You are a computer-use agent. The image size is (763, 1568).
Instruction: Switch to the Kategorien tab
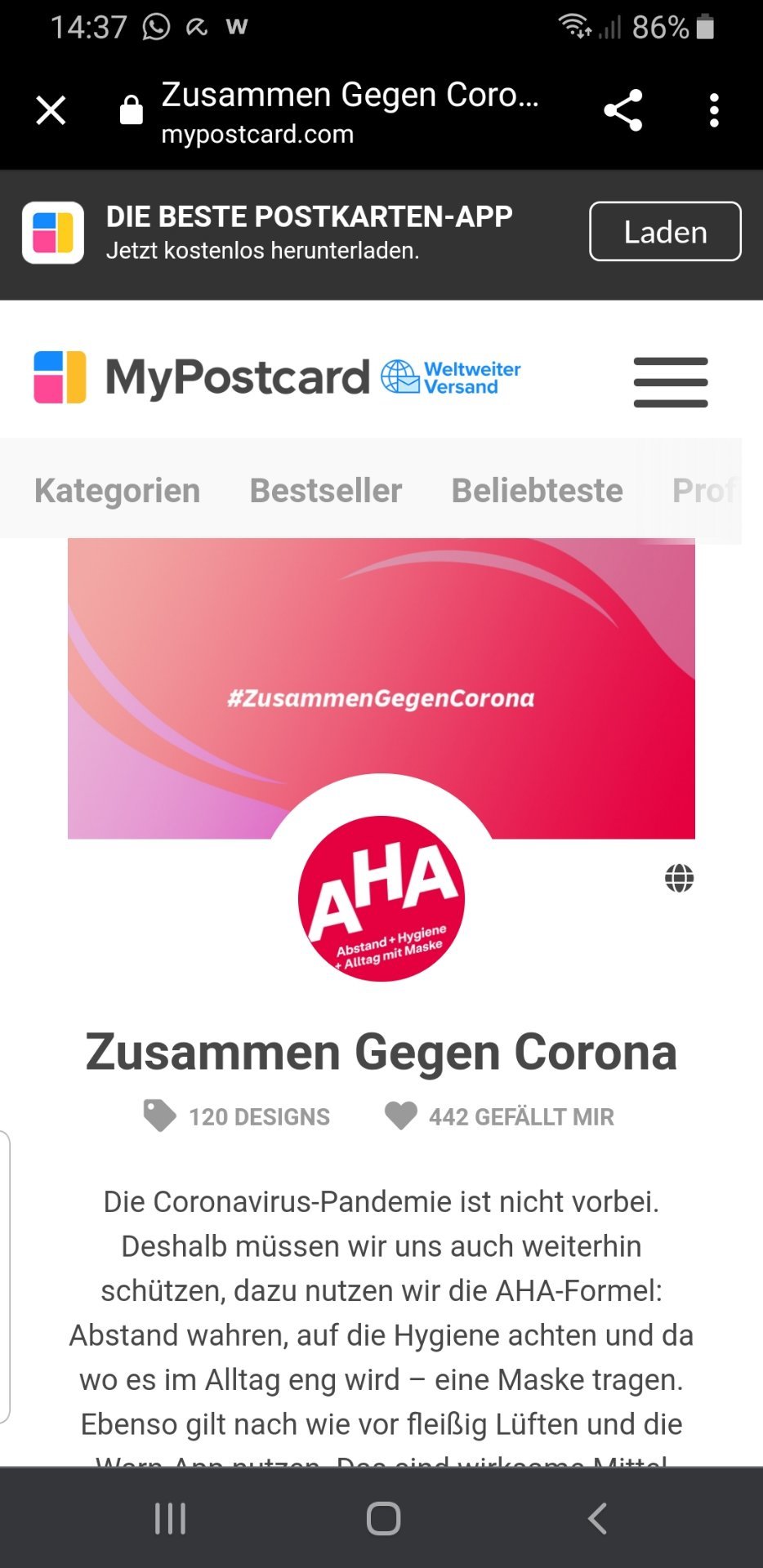click(117, 491)
